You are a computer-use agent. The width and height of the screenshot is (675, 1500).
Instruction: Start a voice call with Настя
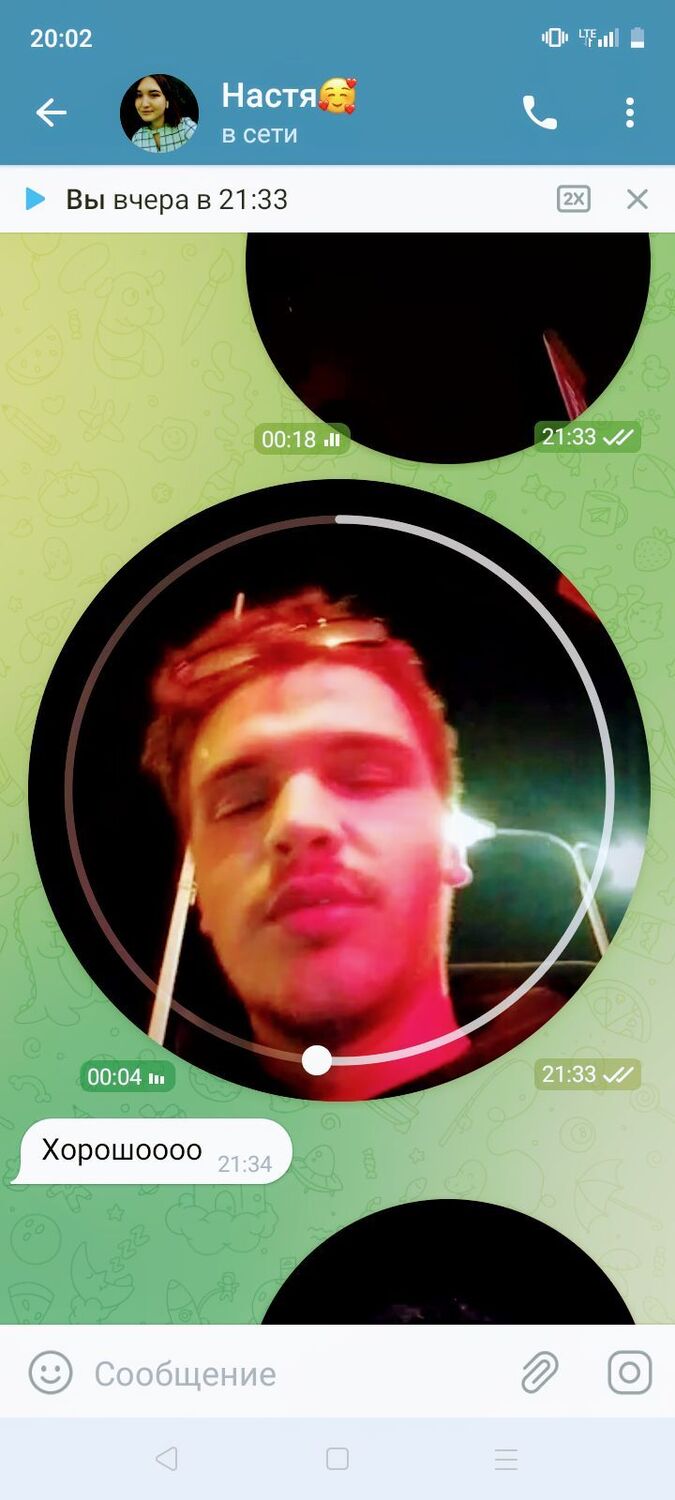tap(539, 113)
